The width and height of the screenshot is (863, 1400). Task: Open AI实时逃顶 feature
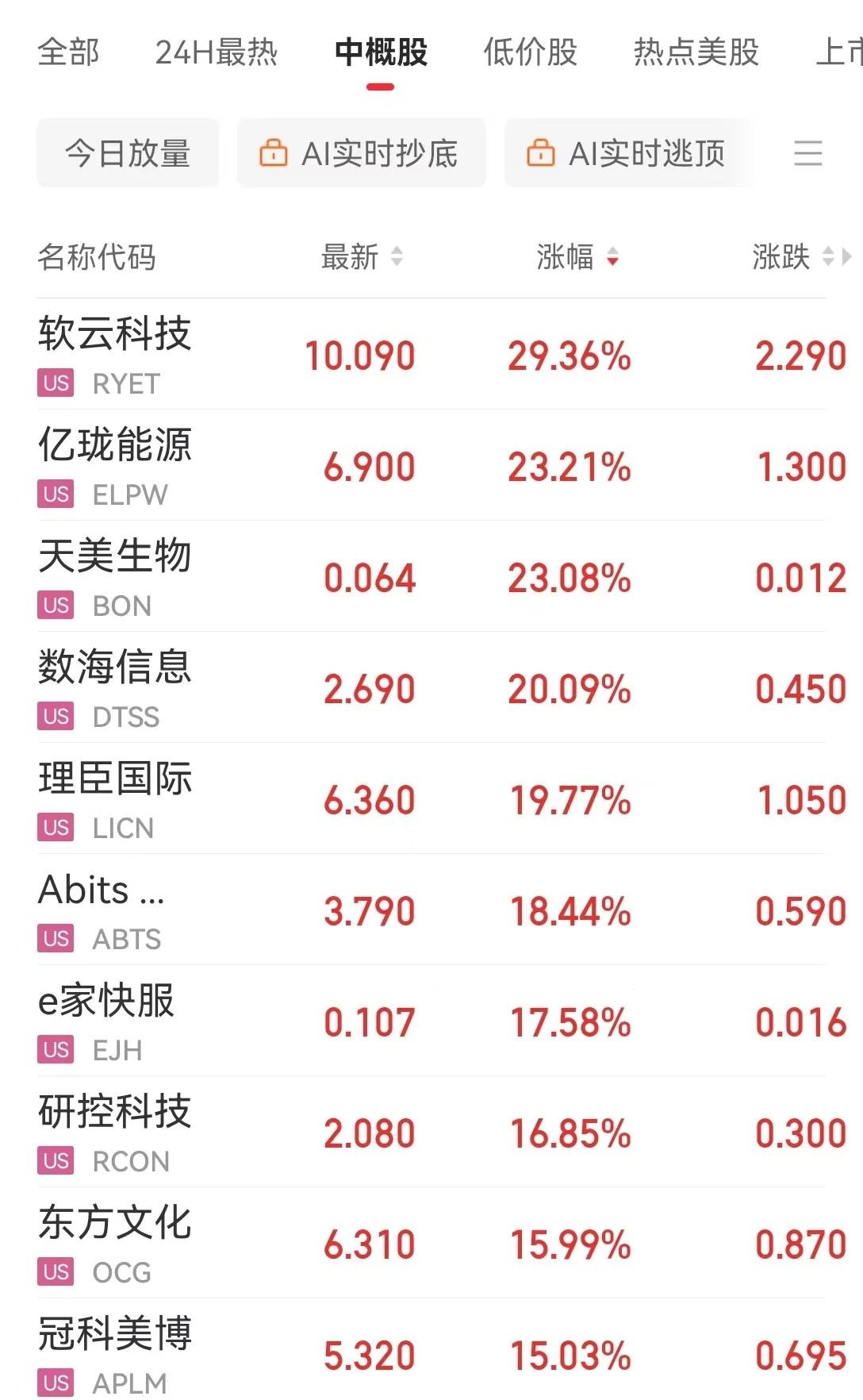click(627, 153)
